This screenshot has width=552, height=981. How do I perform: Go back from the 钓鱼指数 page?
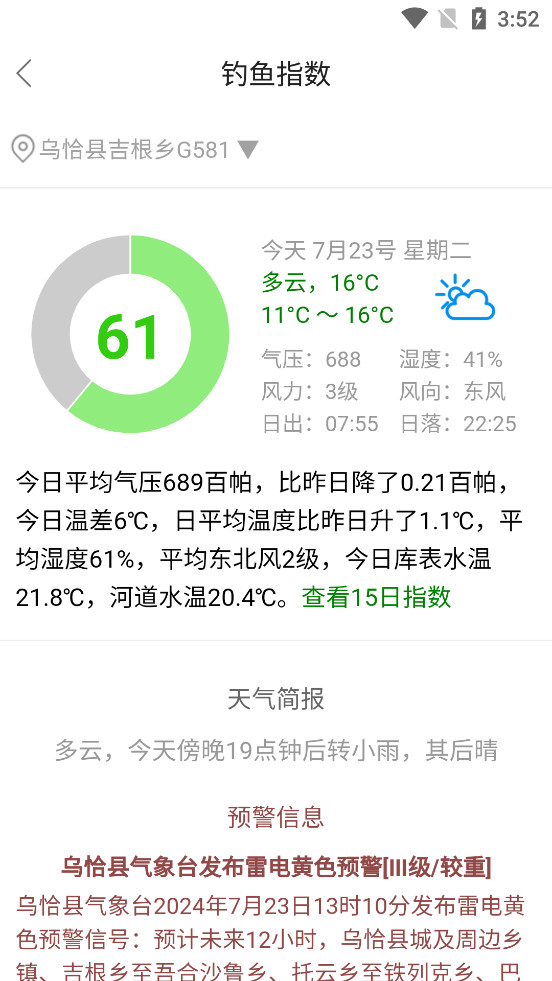[x=24, y=74]
